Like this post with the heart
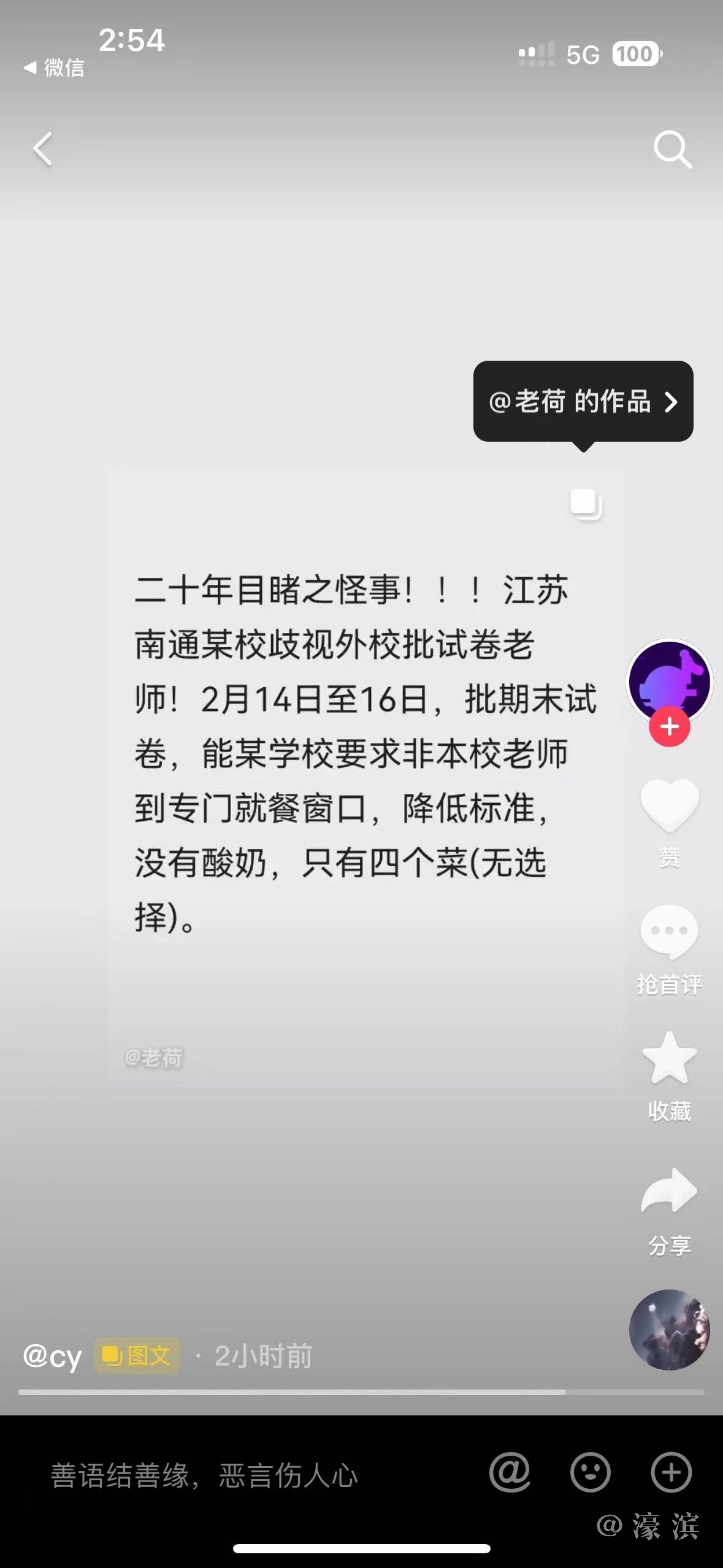723x1568 pixels. coord(669,805)
